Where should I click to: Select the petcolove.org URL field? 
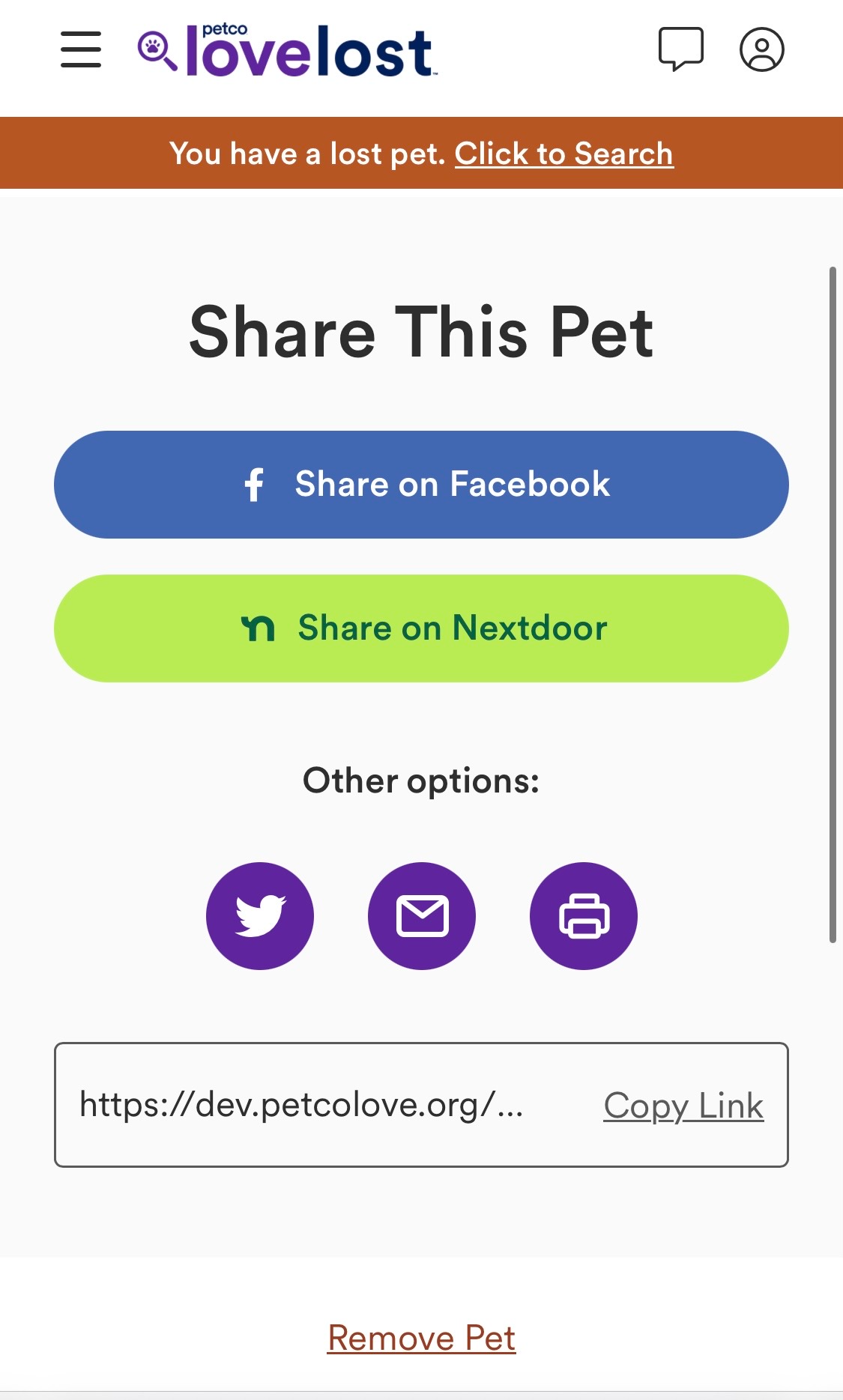(421, 1105)
